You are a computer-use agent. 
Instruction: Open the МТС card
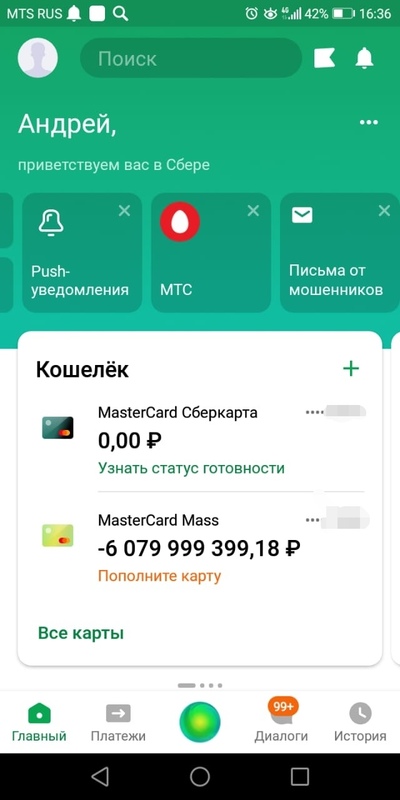211,253
